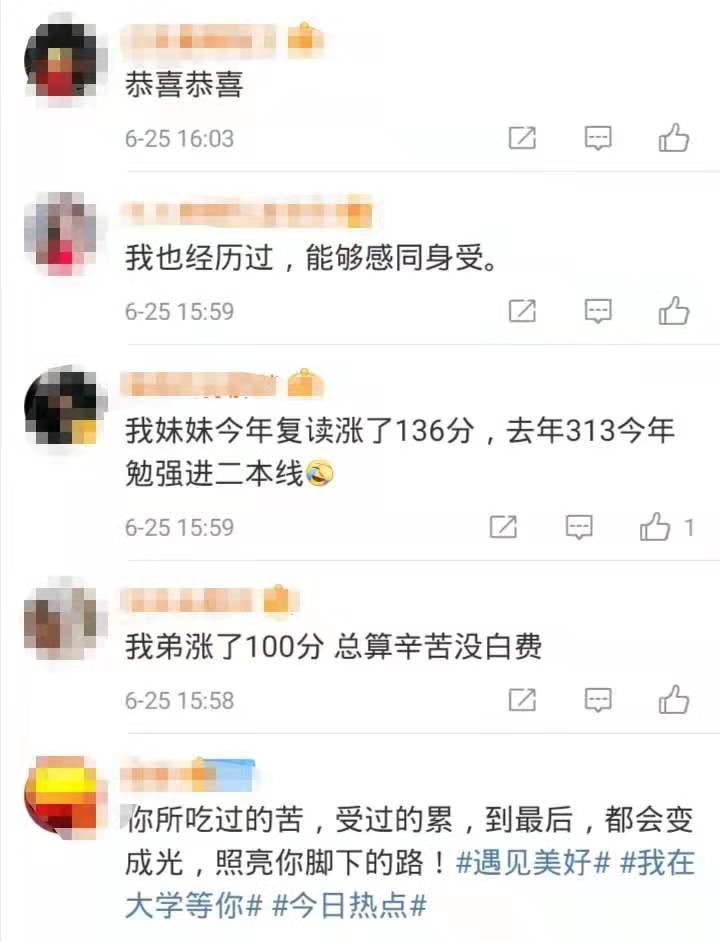The width and height of the screenshot is (720, 942).
Task: Like the comment about 我妹妹今年复读涨了136分
Action: click(656, 527)
